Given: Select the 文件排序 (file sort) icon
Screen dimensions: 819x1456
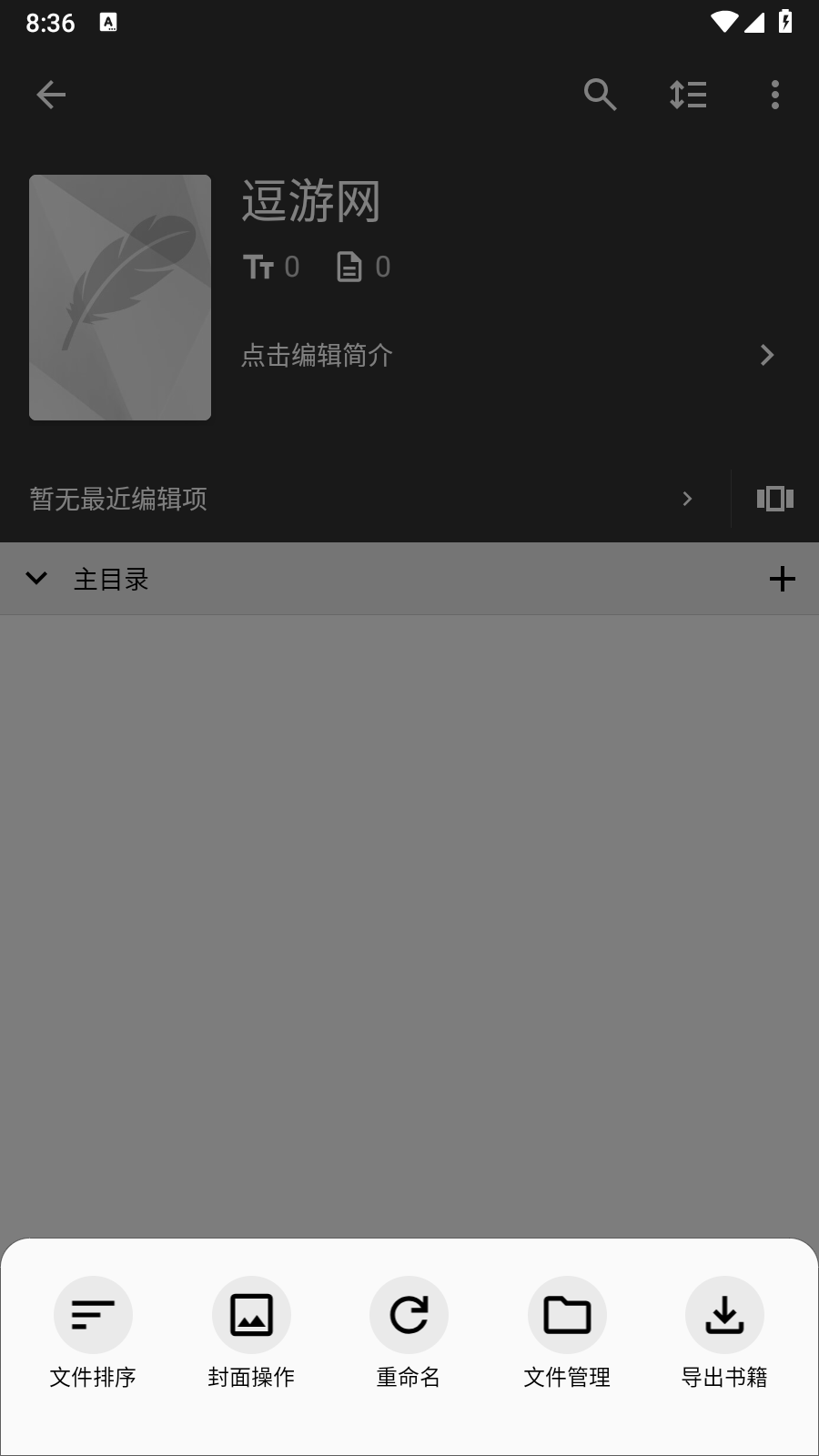Looking at the screenshot, I should pos(91,1314).
